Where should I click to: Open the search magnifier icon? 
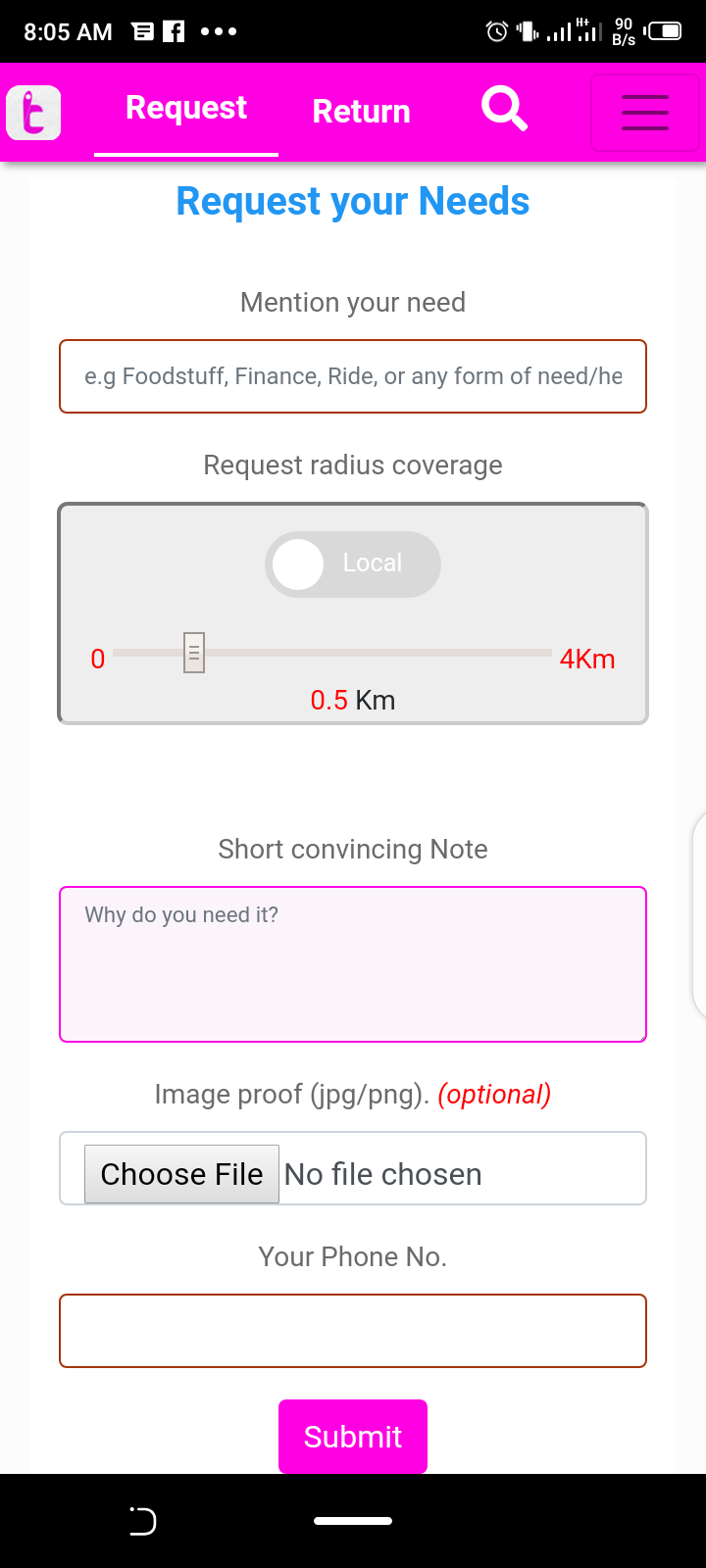pos(505,109)
